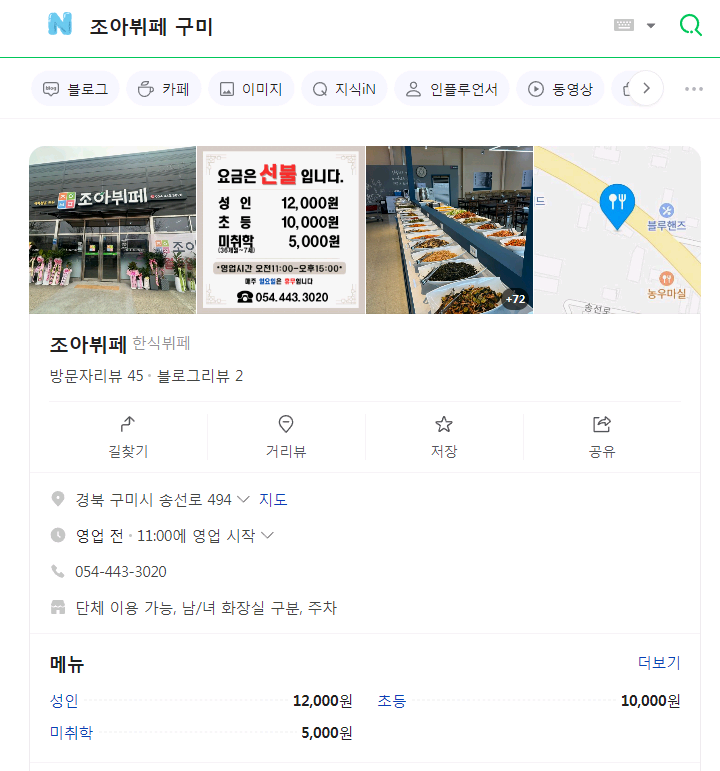
Task: Switch to the 블로그 tab
Action: (76, 89)
